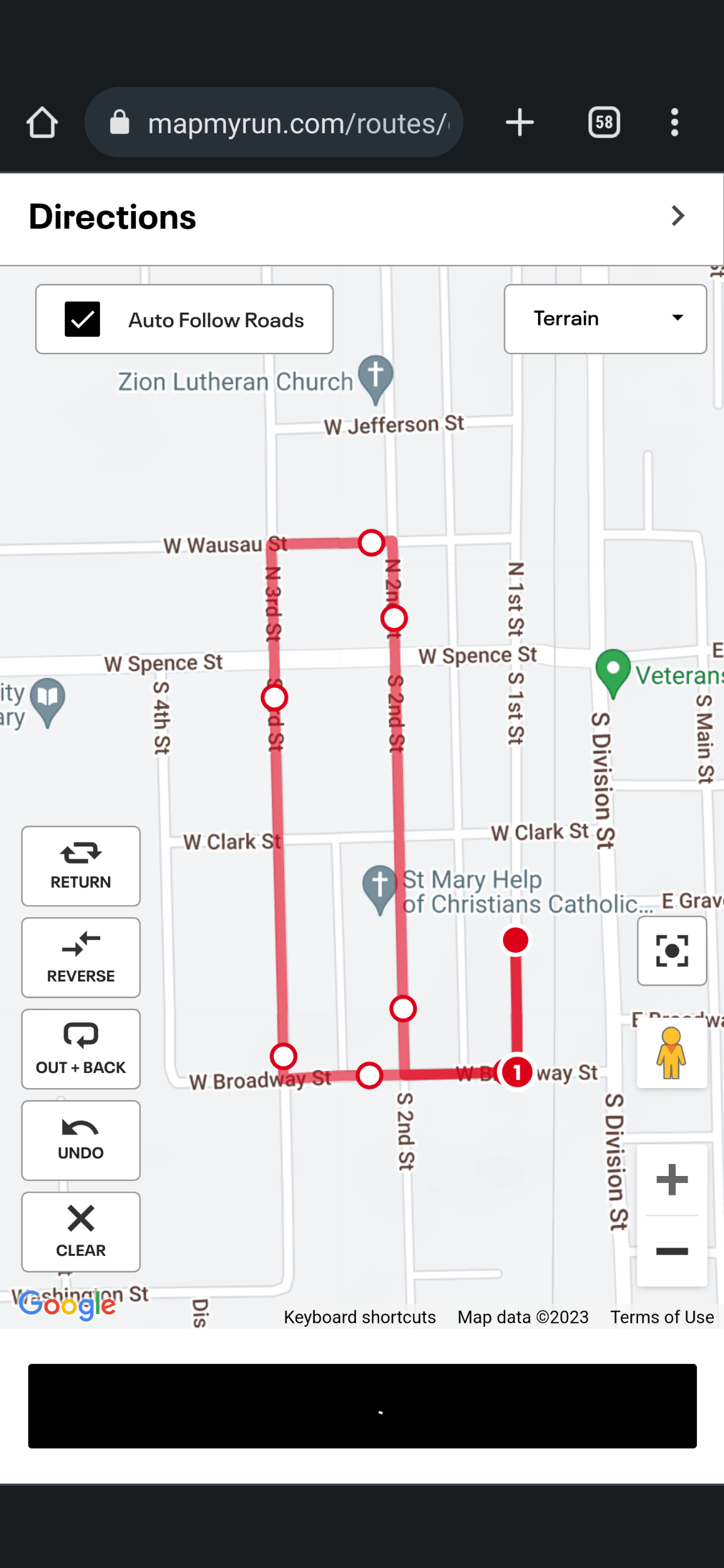Viewport: 724px width, 1568px height.
Task: Open the browser overflow menu
Action: 674,122
